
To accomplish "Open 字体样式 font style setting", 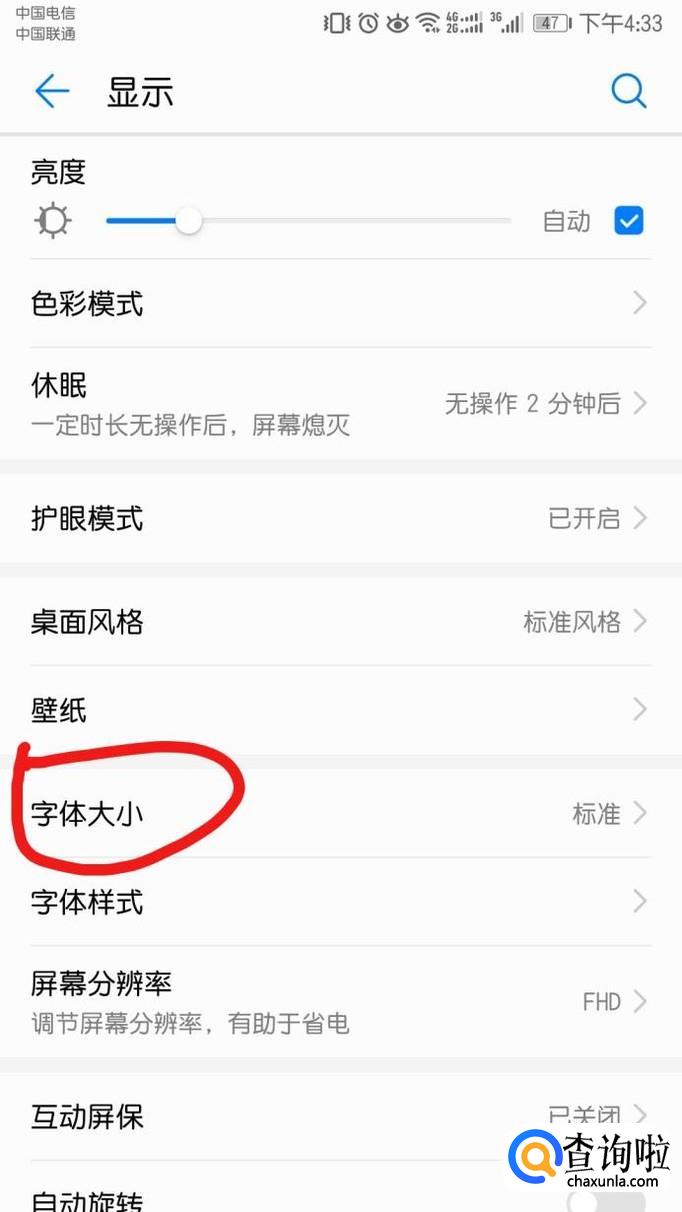I will pyautogui.click(x=341, y=902).
